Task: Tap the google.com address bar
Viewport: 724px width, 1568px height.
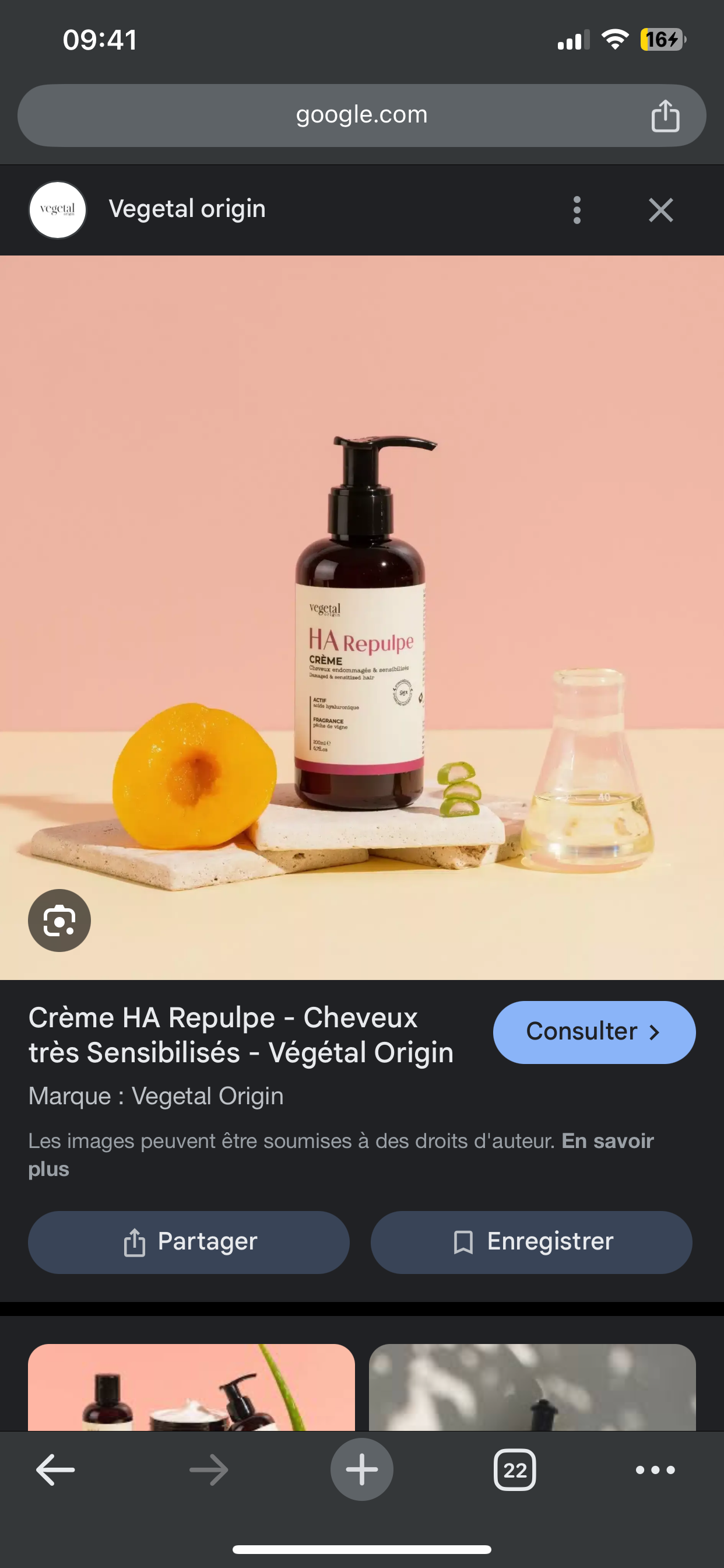Action: pyautogui.click(x=361, y=115)
